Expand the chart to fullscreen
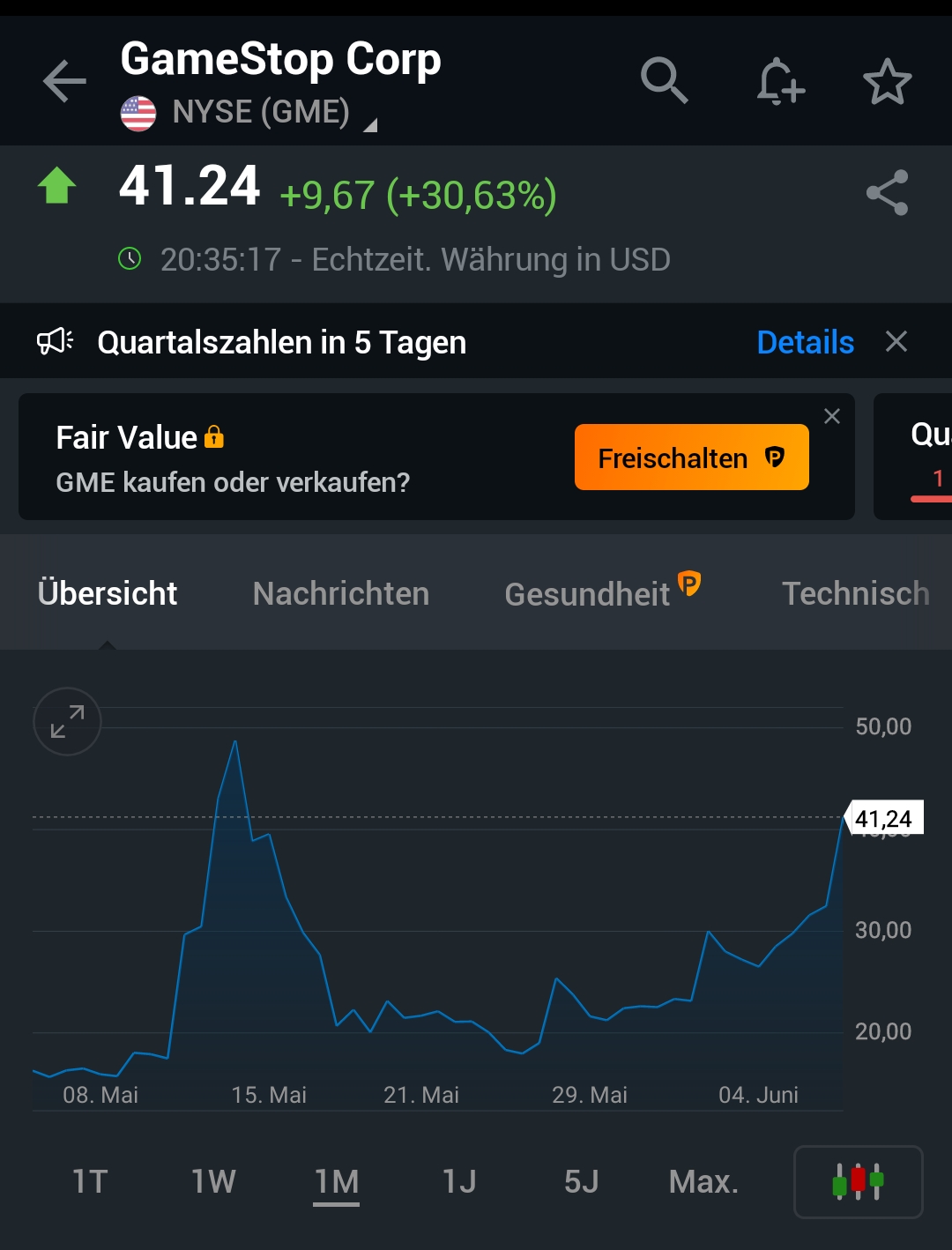This screenshot has height=1250, width=952. coord(66,721)
